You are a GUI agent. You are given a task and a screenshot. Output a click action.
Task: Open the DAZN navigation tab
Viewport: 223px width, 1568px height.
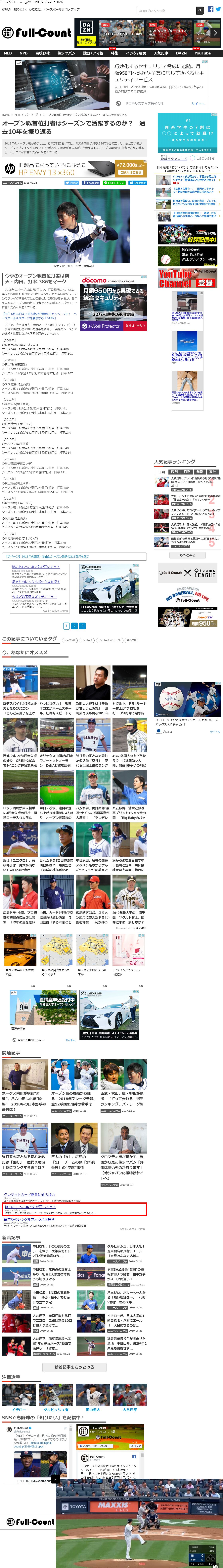point(181,53)
